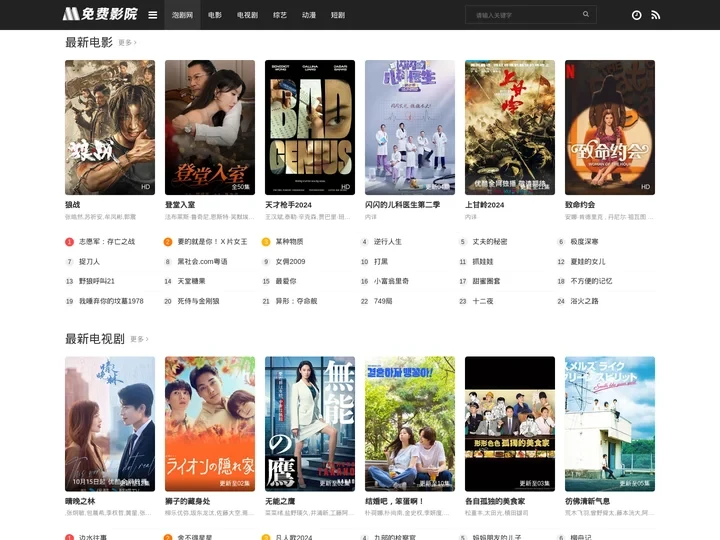
Task: Switch to the 电视剧 tab
Action: (x=247, y=15)
